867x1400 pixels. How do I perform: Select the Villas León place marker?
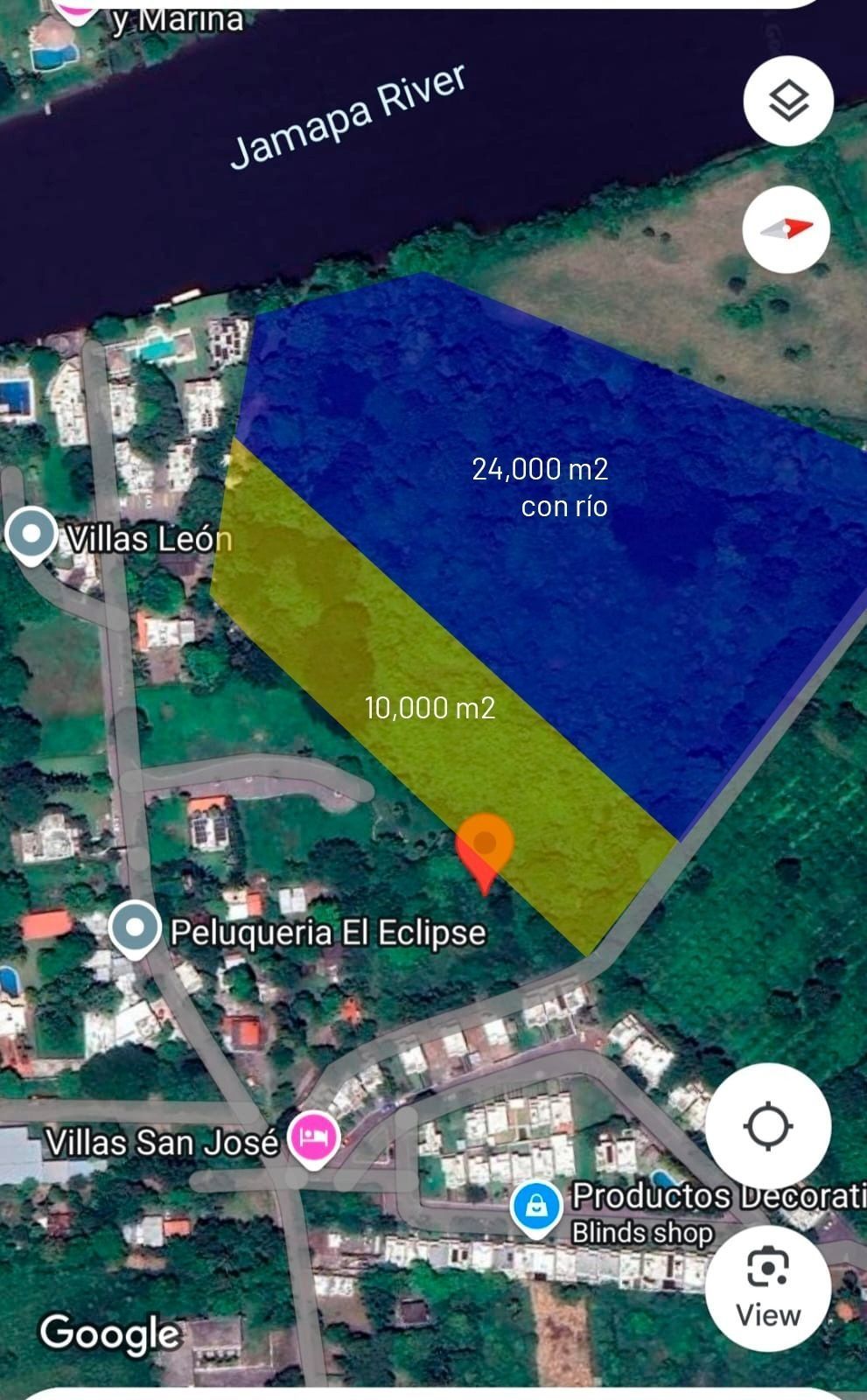click(31, 535)
